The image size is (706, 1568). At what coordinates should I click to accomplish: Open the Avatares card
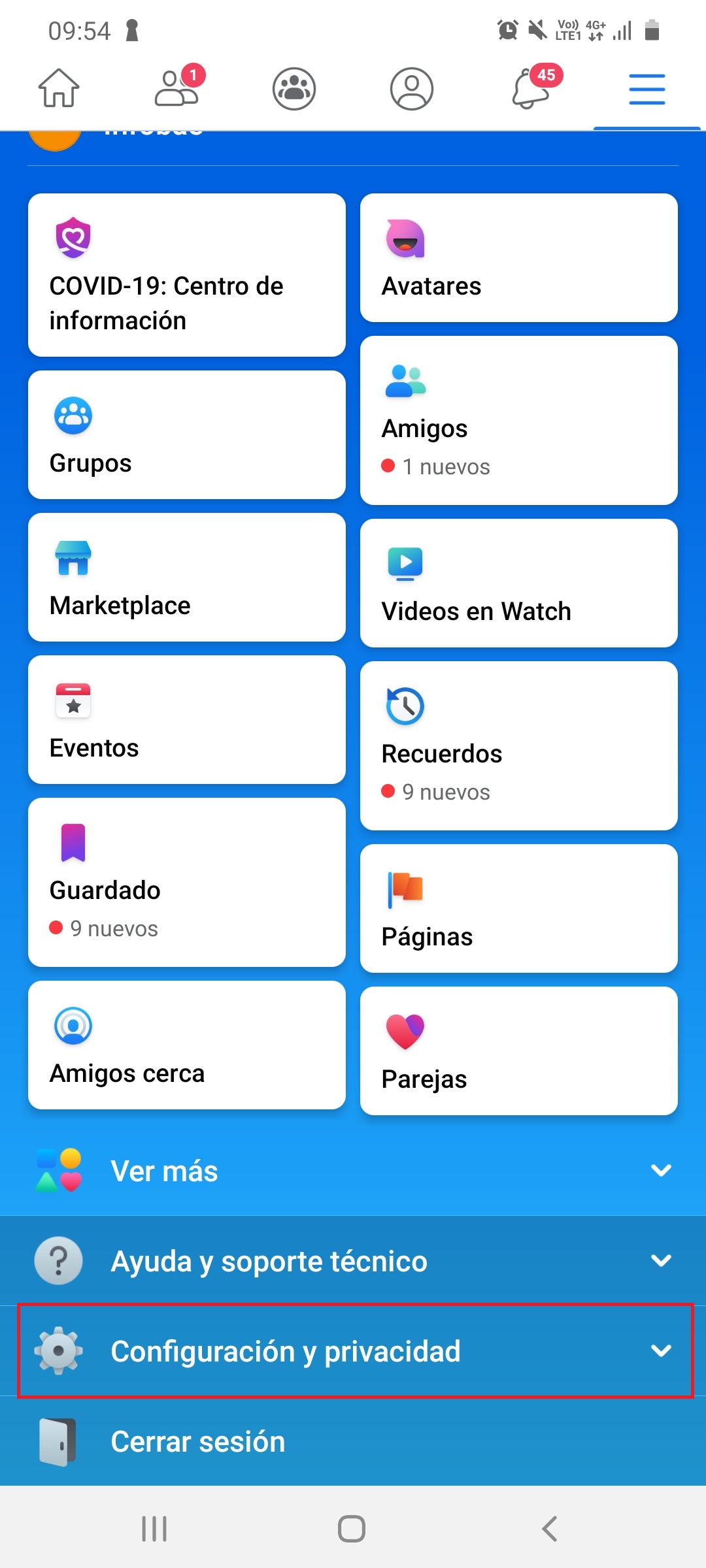(519, 257)
